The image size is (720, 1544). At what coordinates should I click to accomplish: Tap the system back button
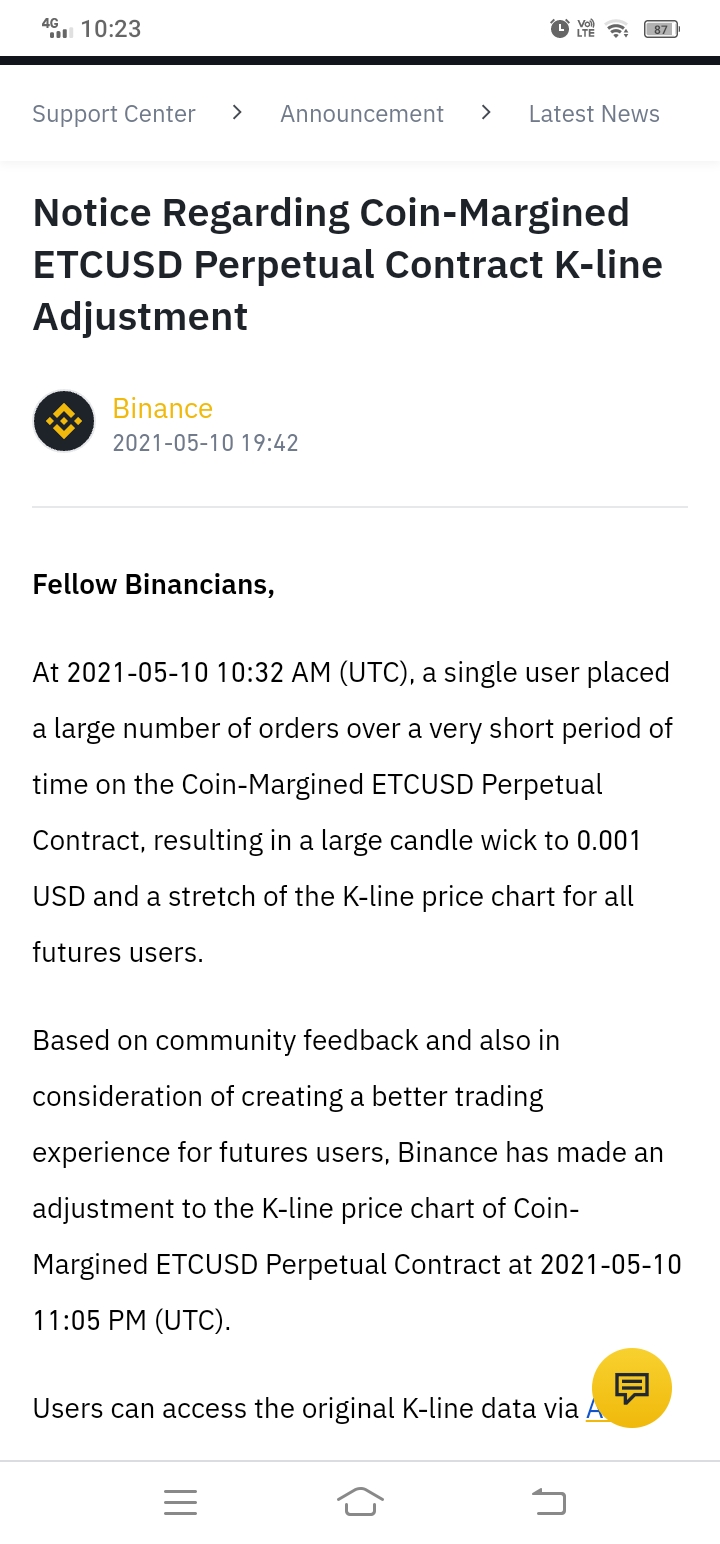(548, 1501)
